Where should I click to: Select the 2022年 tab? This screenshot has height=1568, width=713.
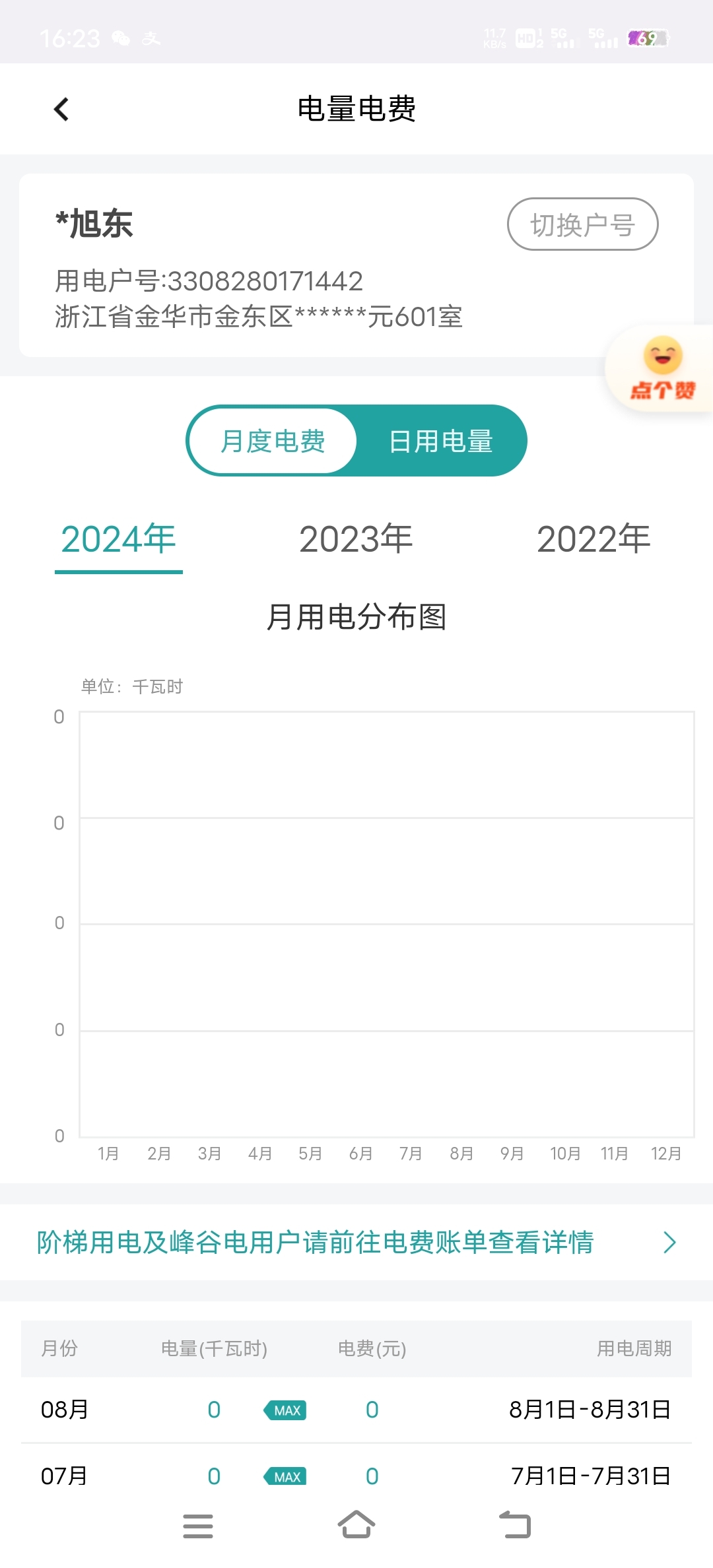coord(594,539)
